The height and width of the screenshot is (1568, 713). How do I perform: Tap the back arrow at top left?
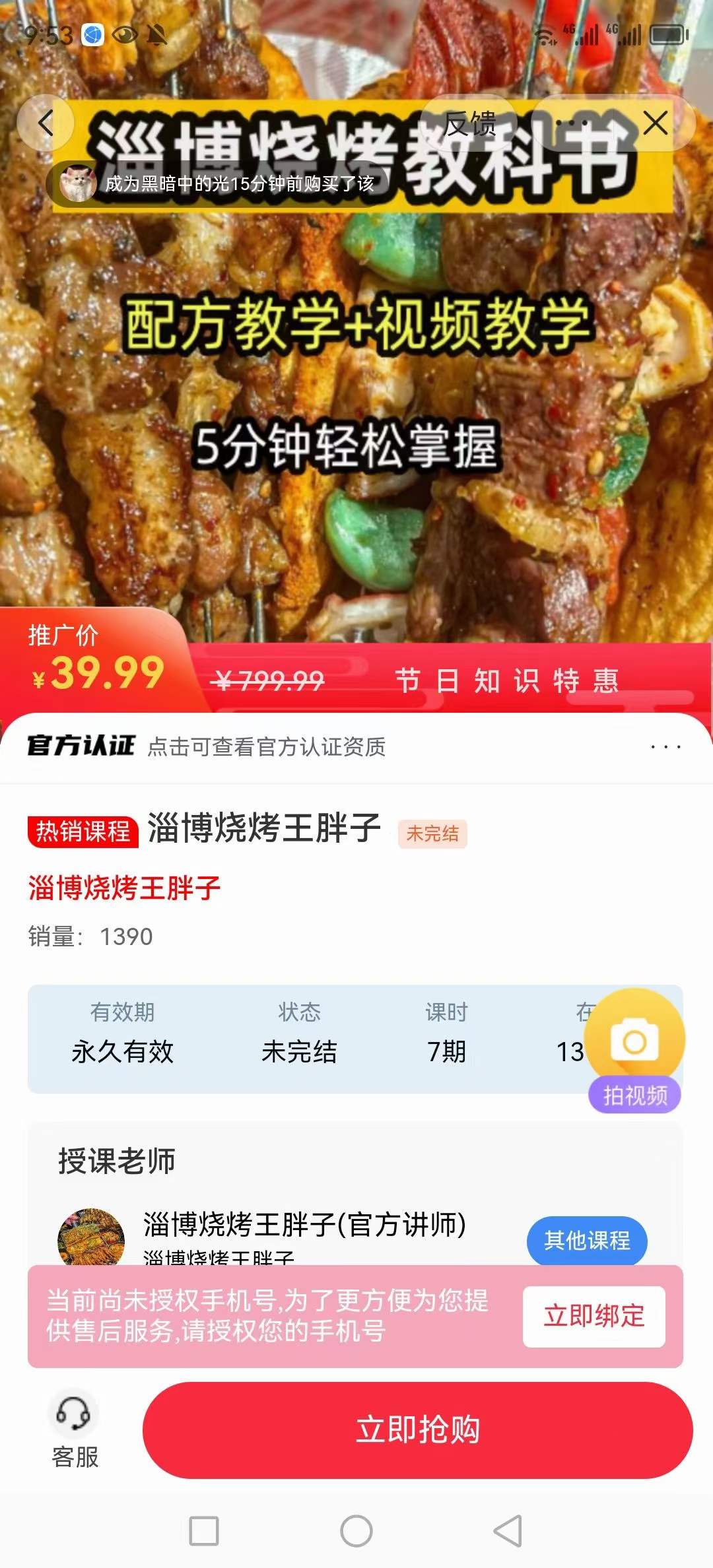point(46,123)
